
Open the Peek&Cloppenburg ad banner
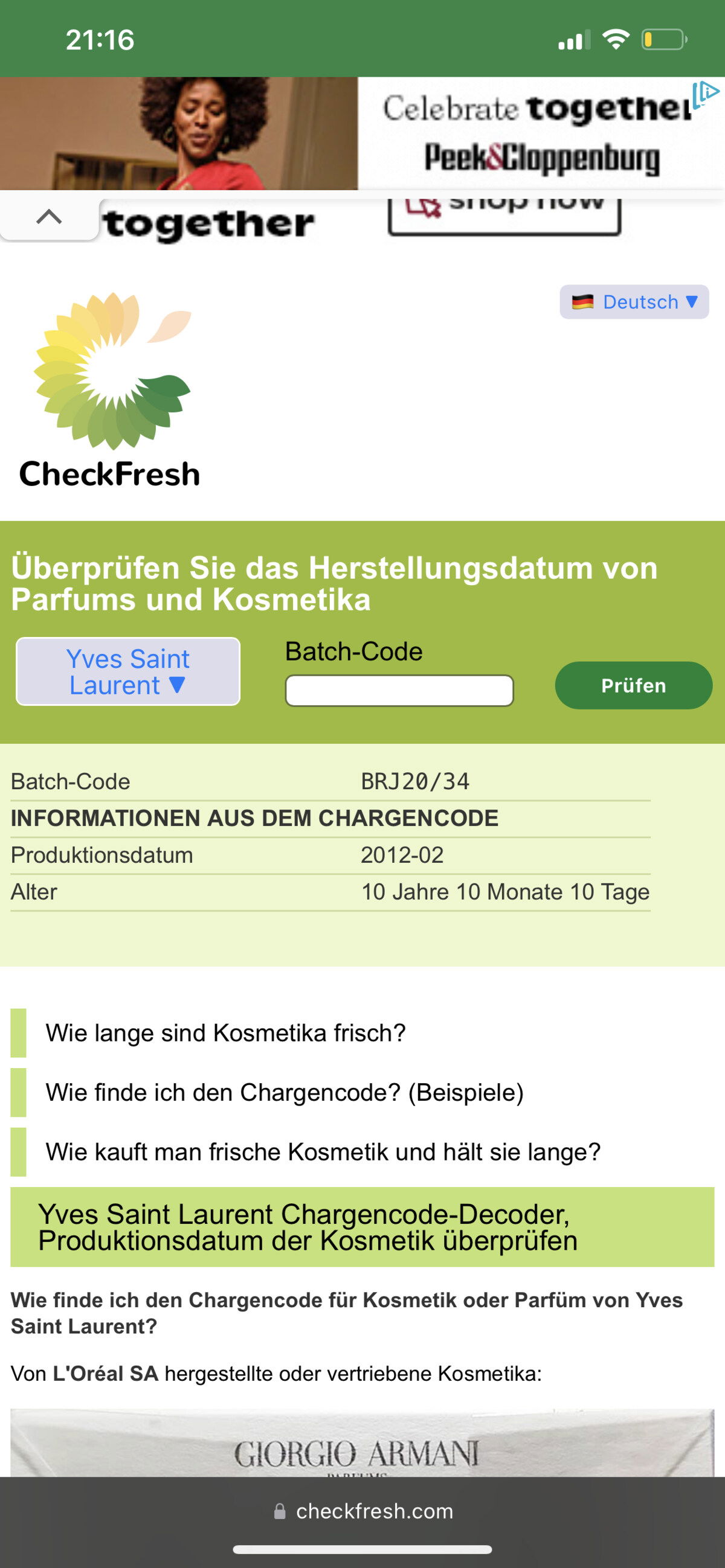click(x=362, y=133)
